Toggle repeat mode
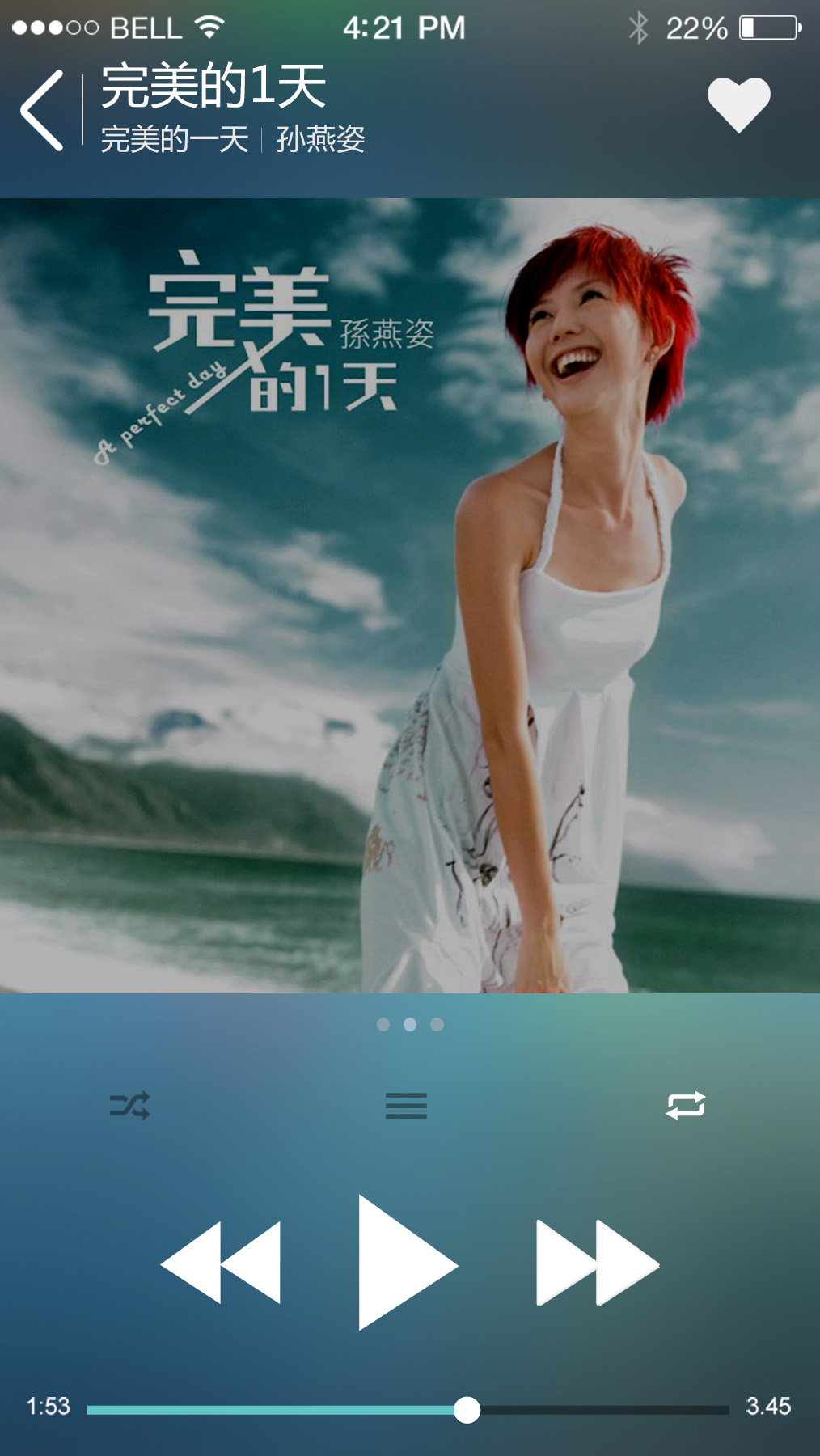The image size is (820, 1456). tap(685, 1105)
